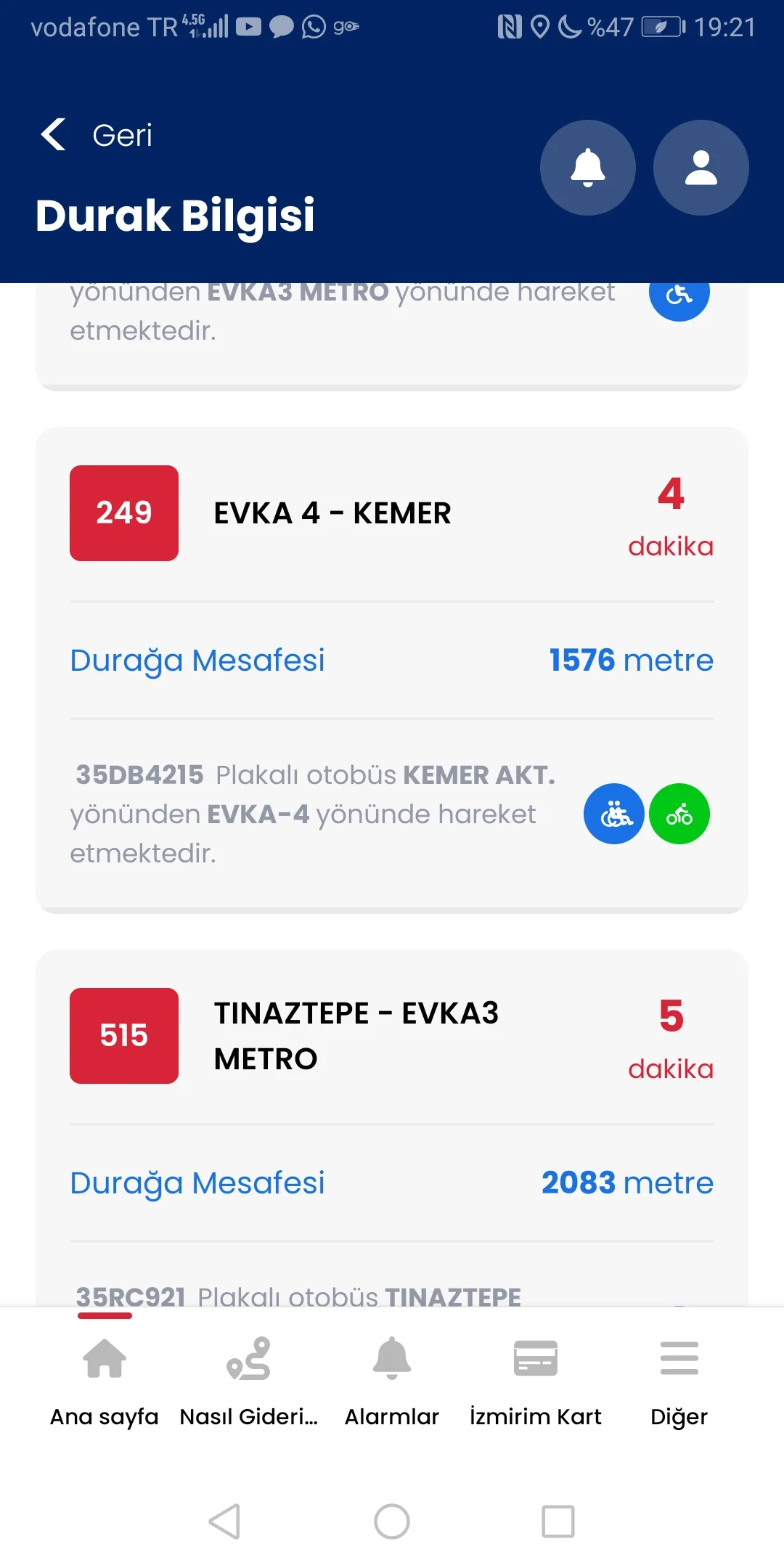Tap the EVKA 4 - KEMER route name

pyautogui.click(x=332, y=513)
